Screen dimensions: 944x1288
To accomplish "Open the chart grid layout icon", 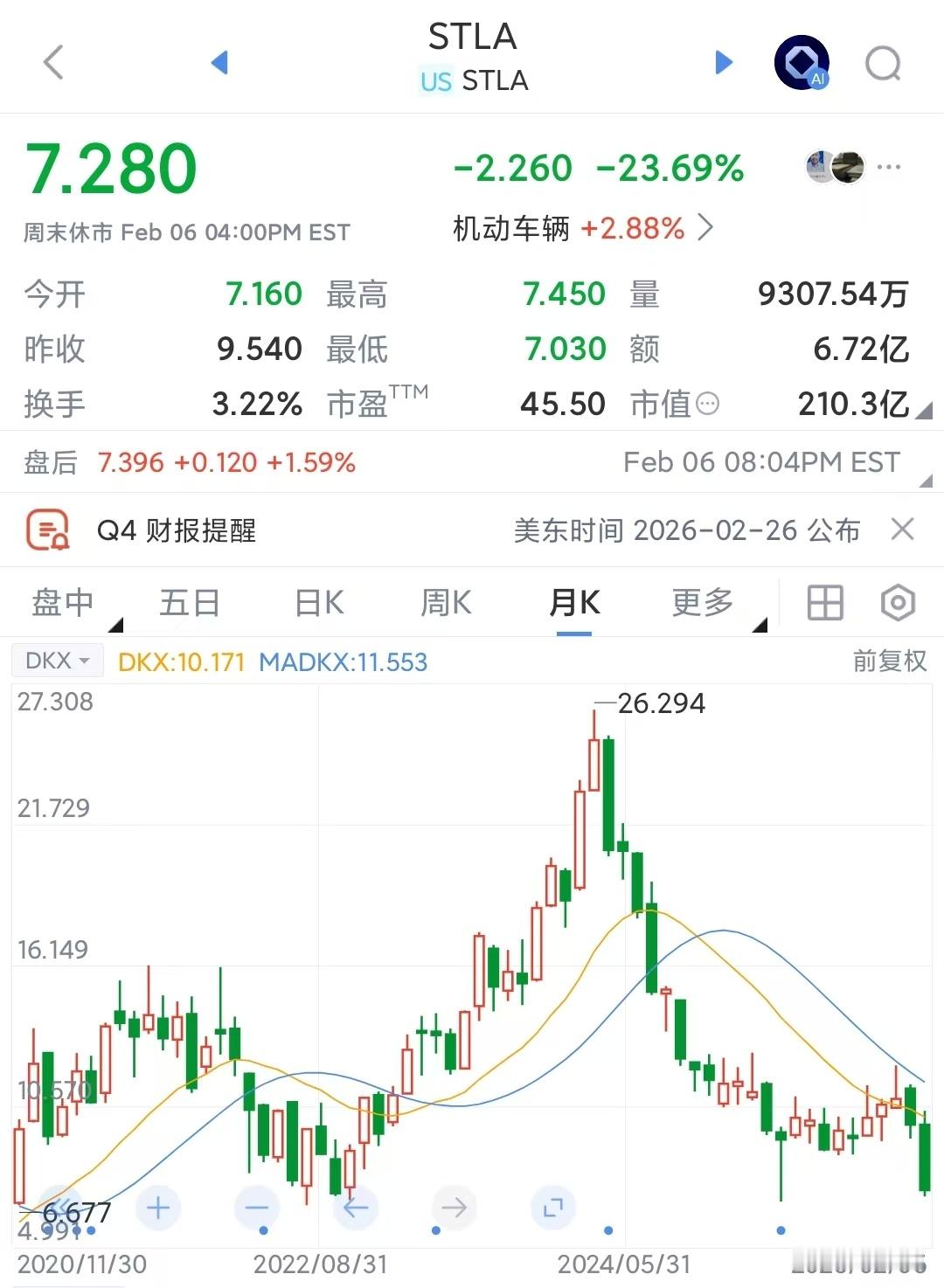I will coord(823,602).
